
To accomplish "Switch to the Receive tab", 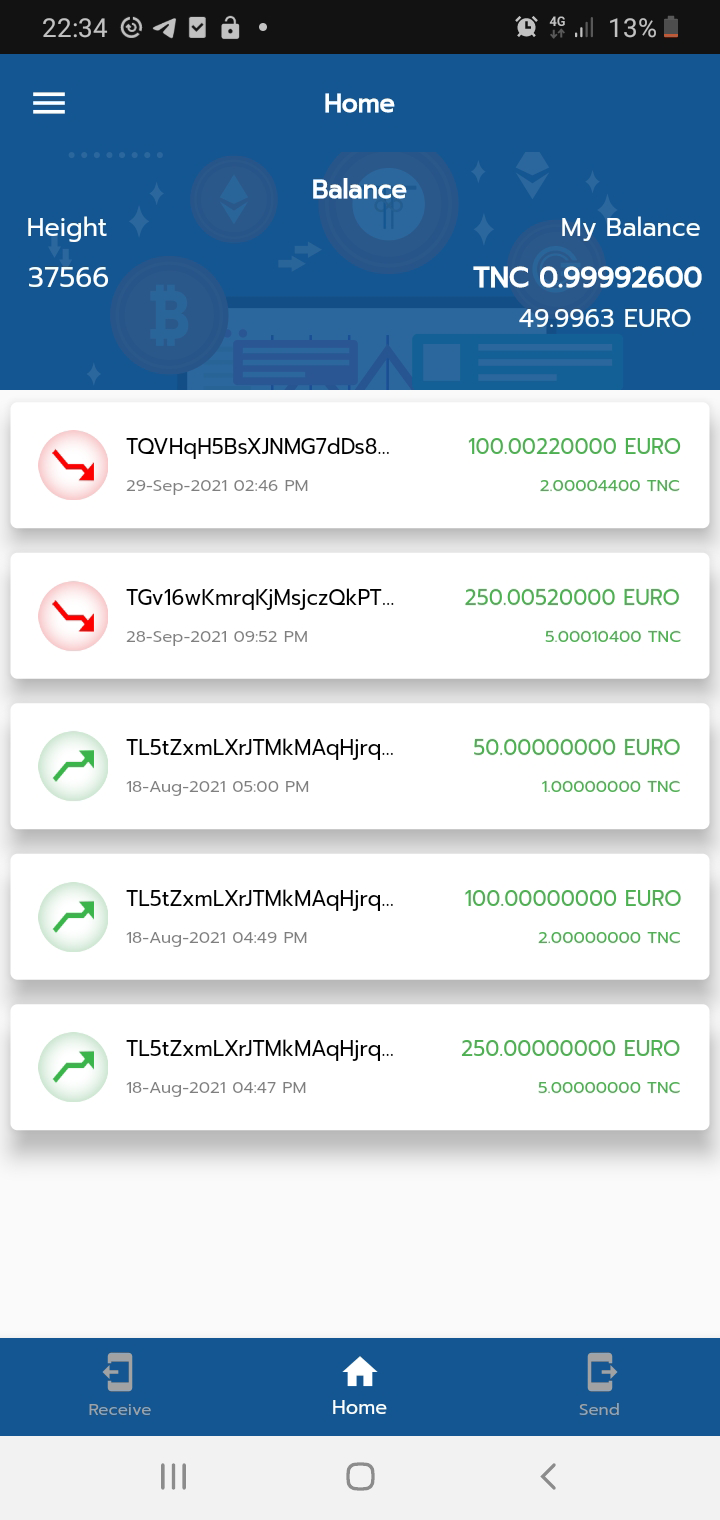I will 119,1385.
